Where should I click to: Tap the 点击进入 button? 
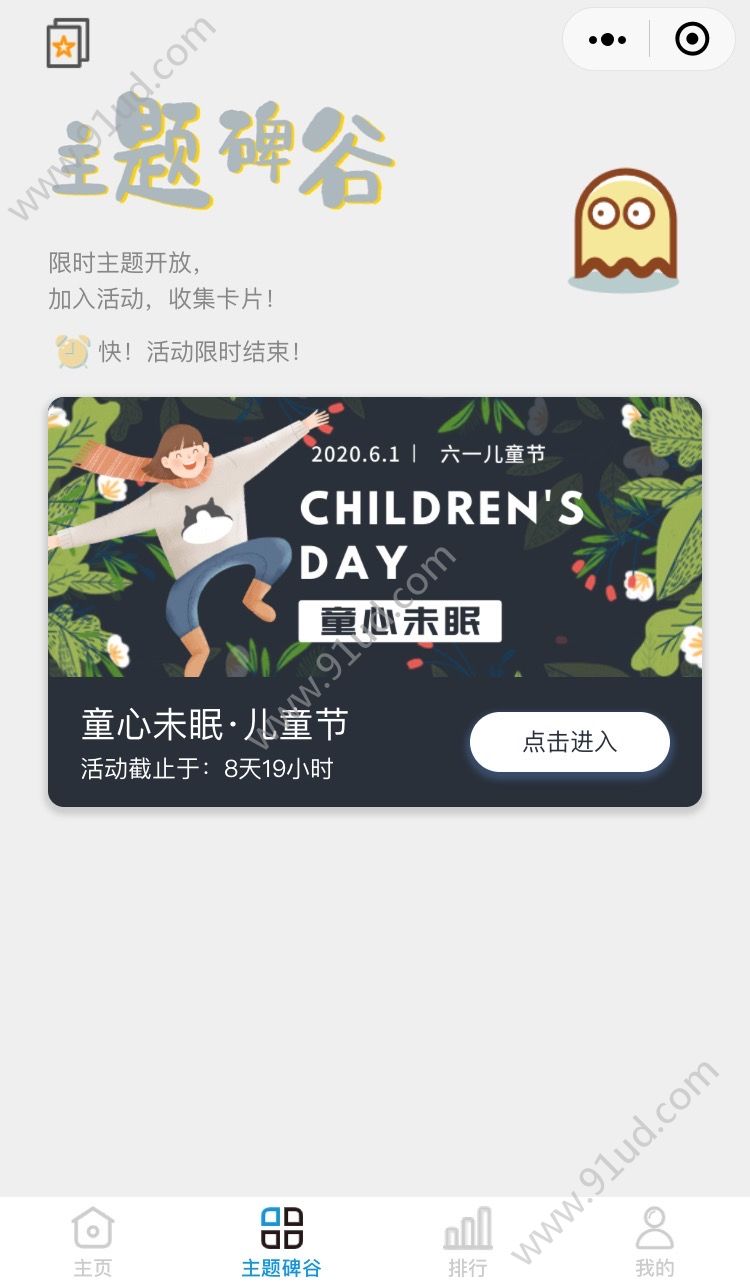569,742
